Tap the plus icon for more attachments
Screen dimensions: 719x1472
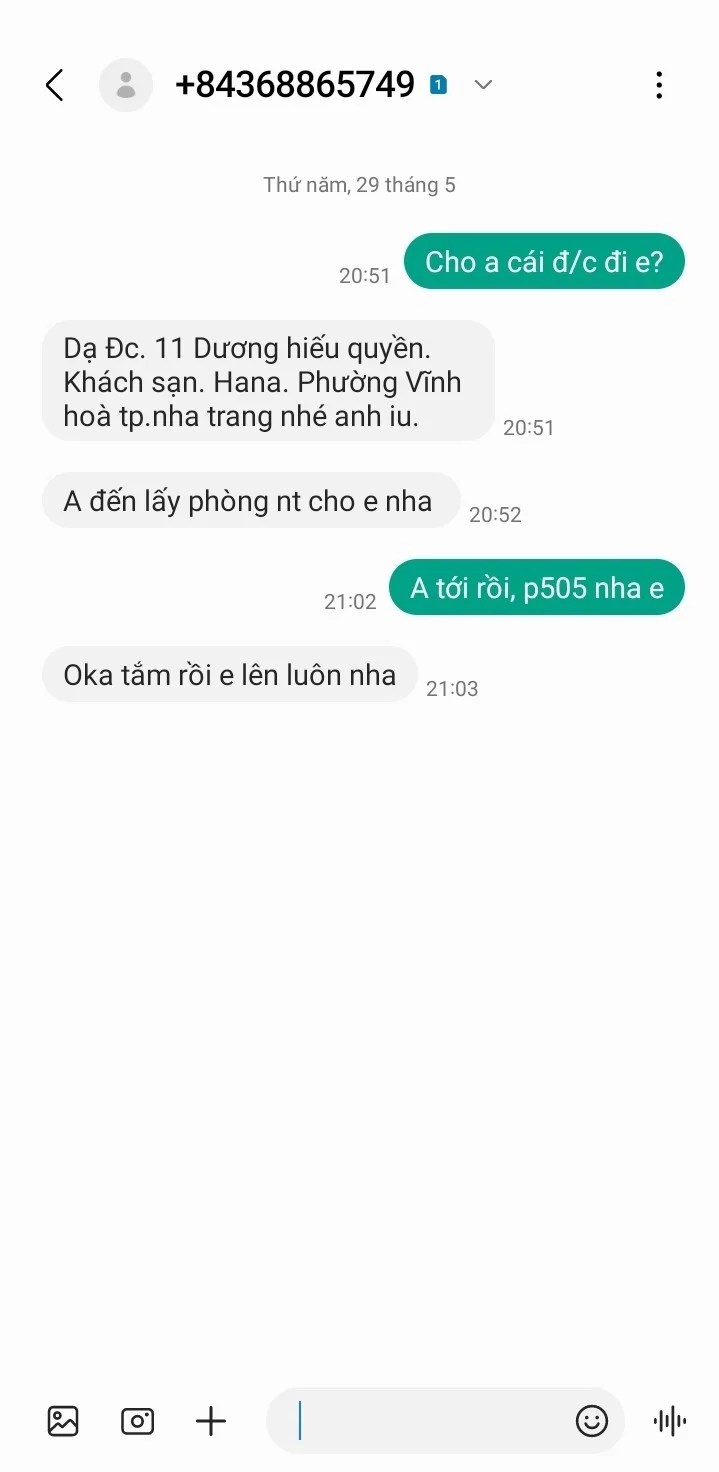pos(211,1421)
